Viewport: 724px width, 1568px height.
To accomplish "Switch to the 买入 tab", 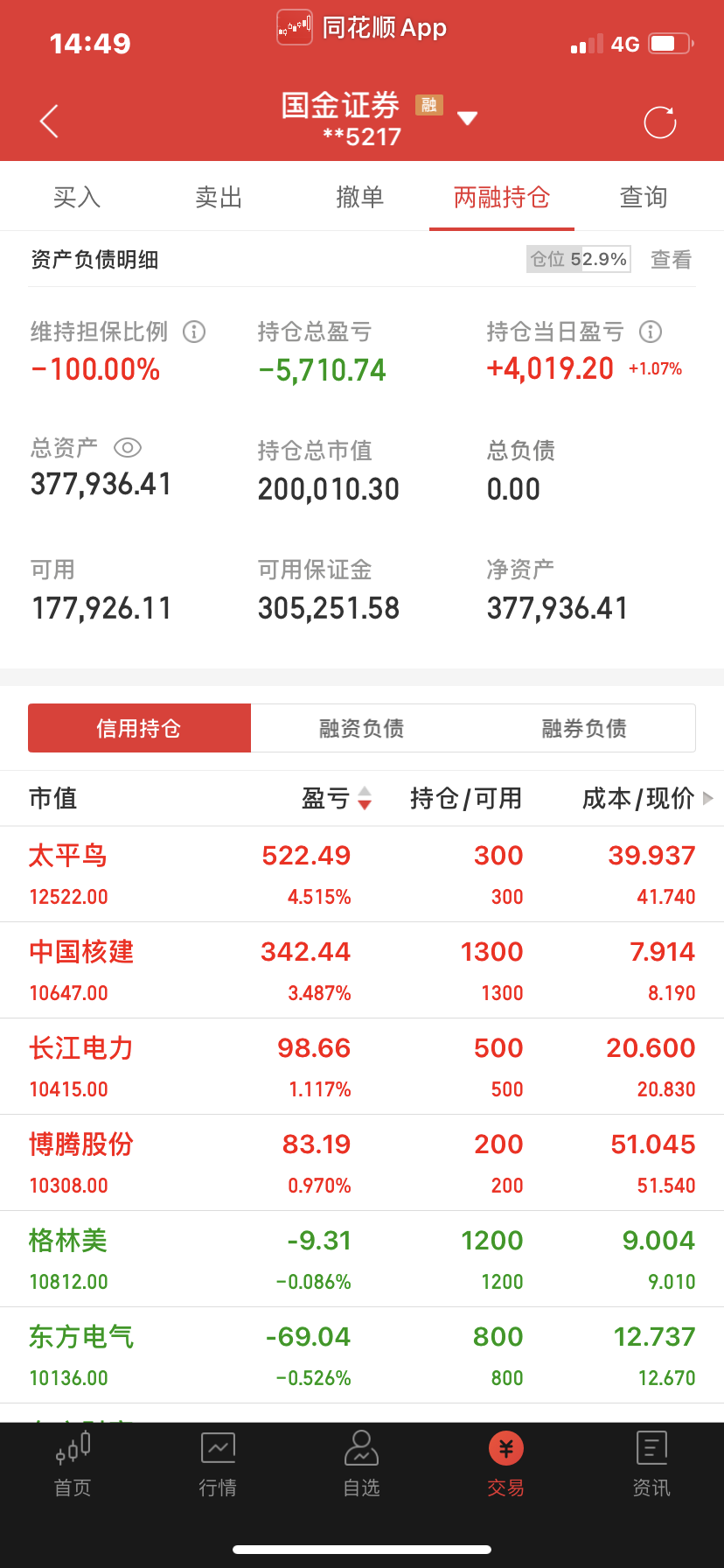I will (77, 197).
